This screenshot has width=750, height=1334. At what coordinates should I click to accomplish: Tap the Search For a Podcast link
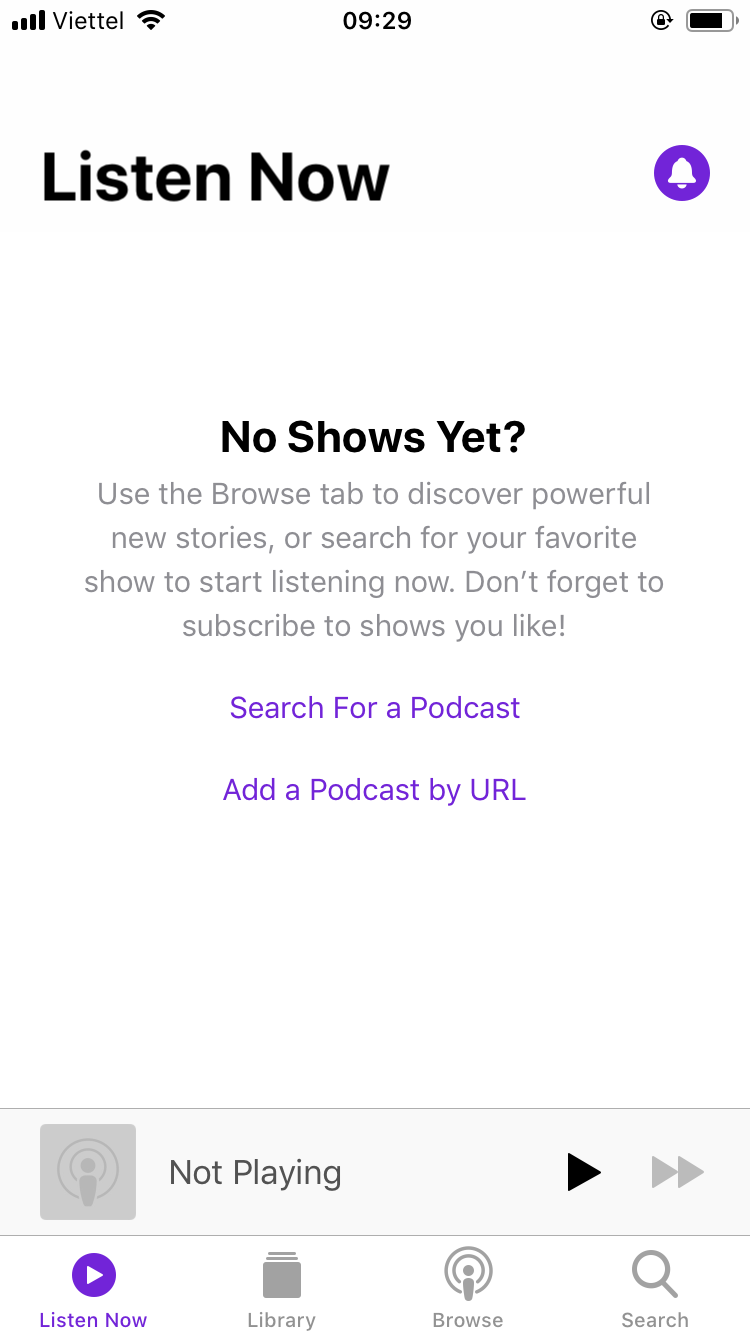375,708
